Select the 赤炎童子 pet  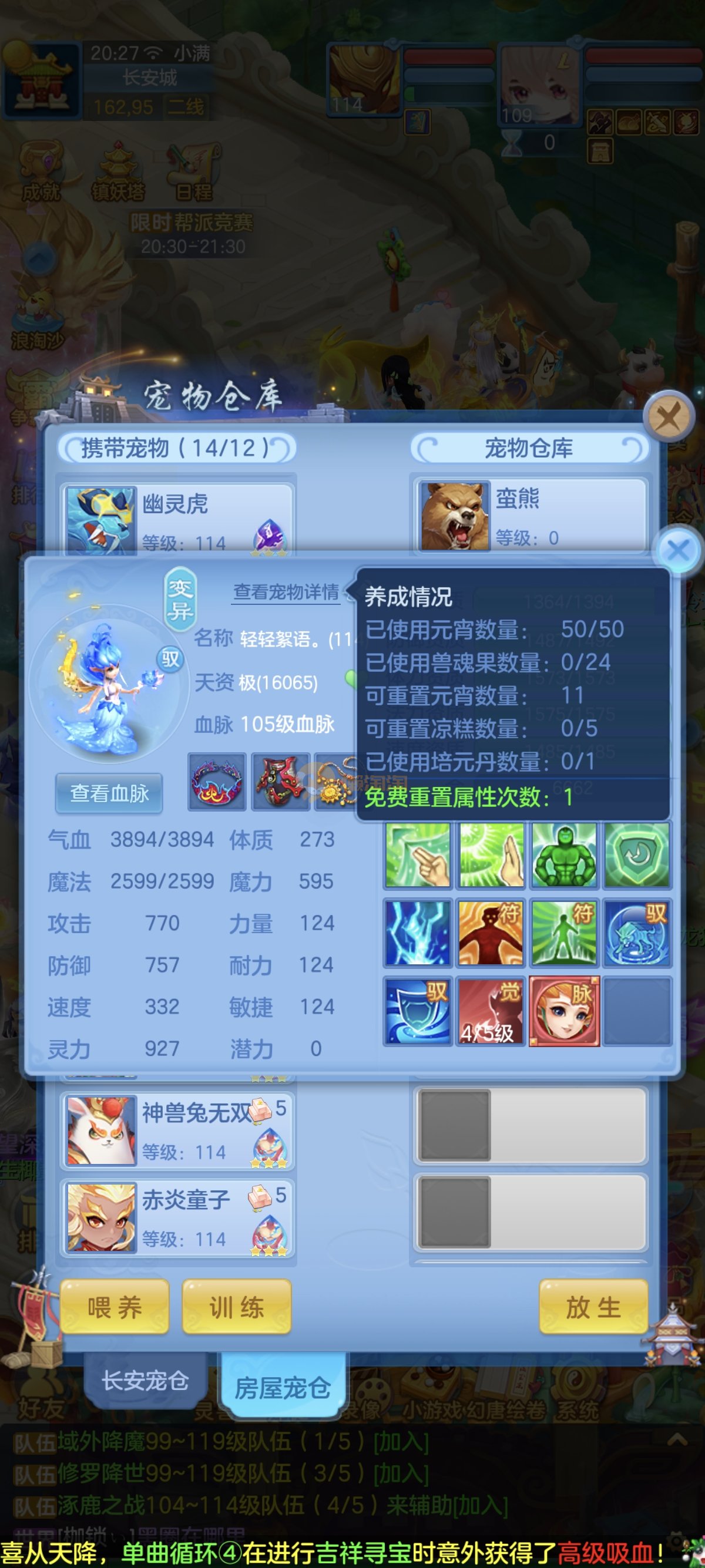point(177,1217)
